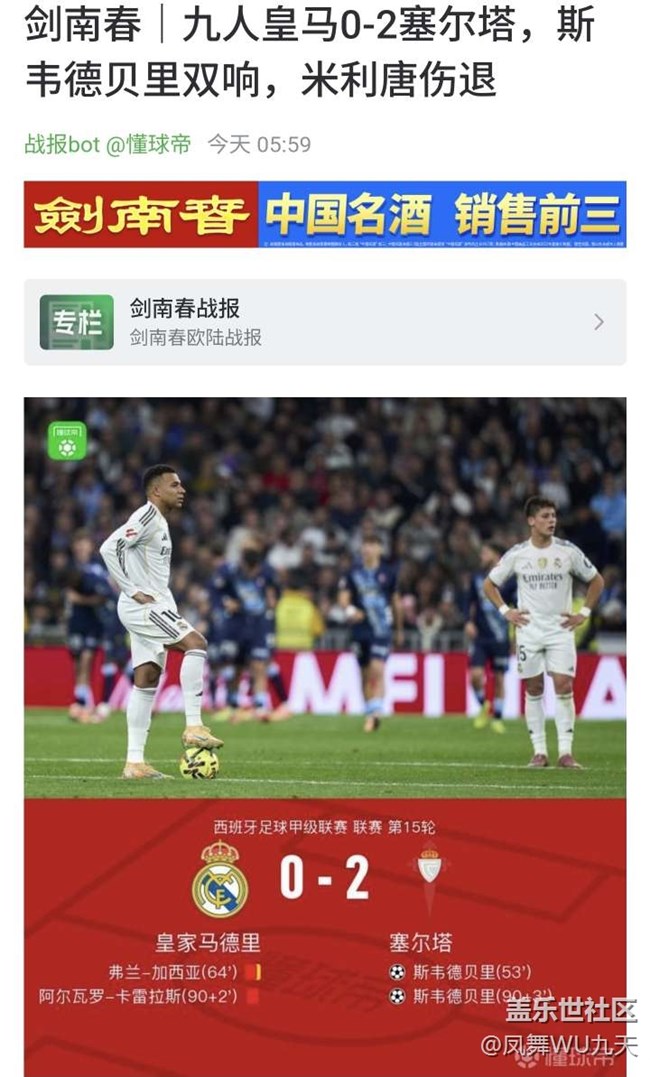This screenshot has height=1077, width=650.
Task: Open the 剑南春战报 column row
Action: click(324, 322)
